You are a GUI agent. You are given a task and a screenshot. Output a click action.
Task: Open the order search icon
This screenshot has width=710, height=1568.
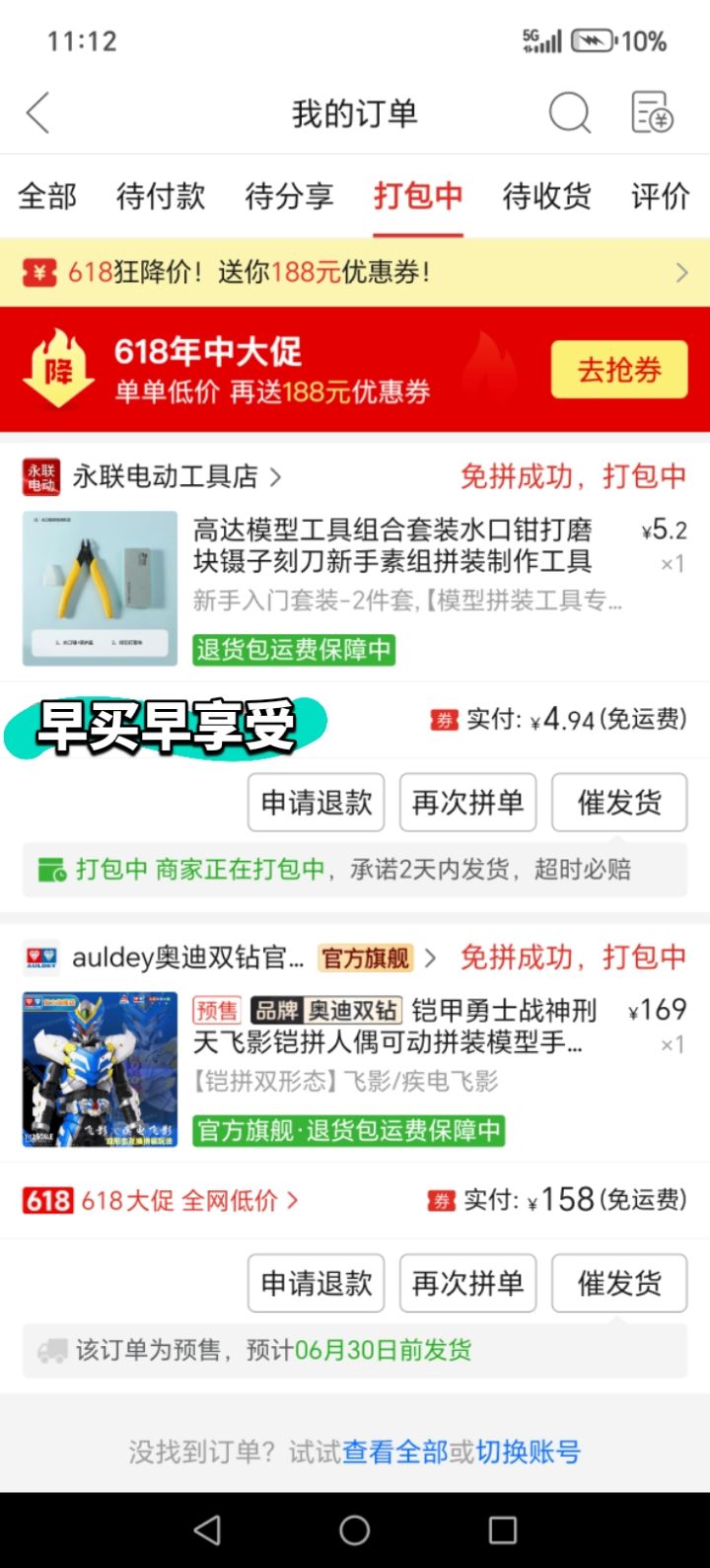click(569, 113)
